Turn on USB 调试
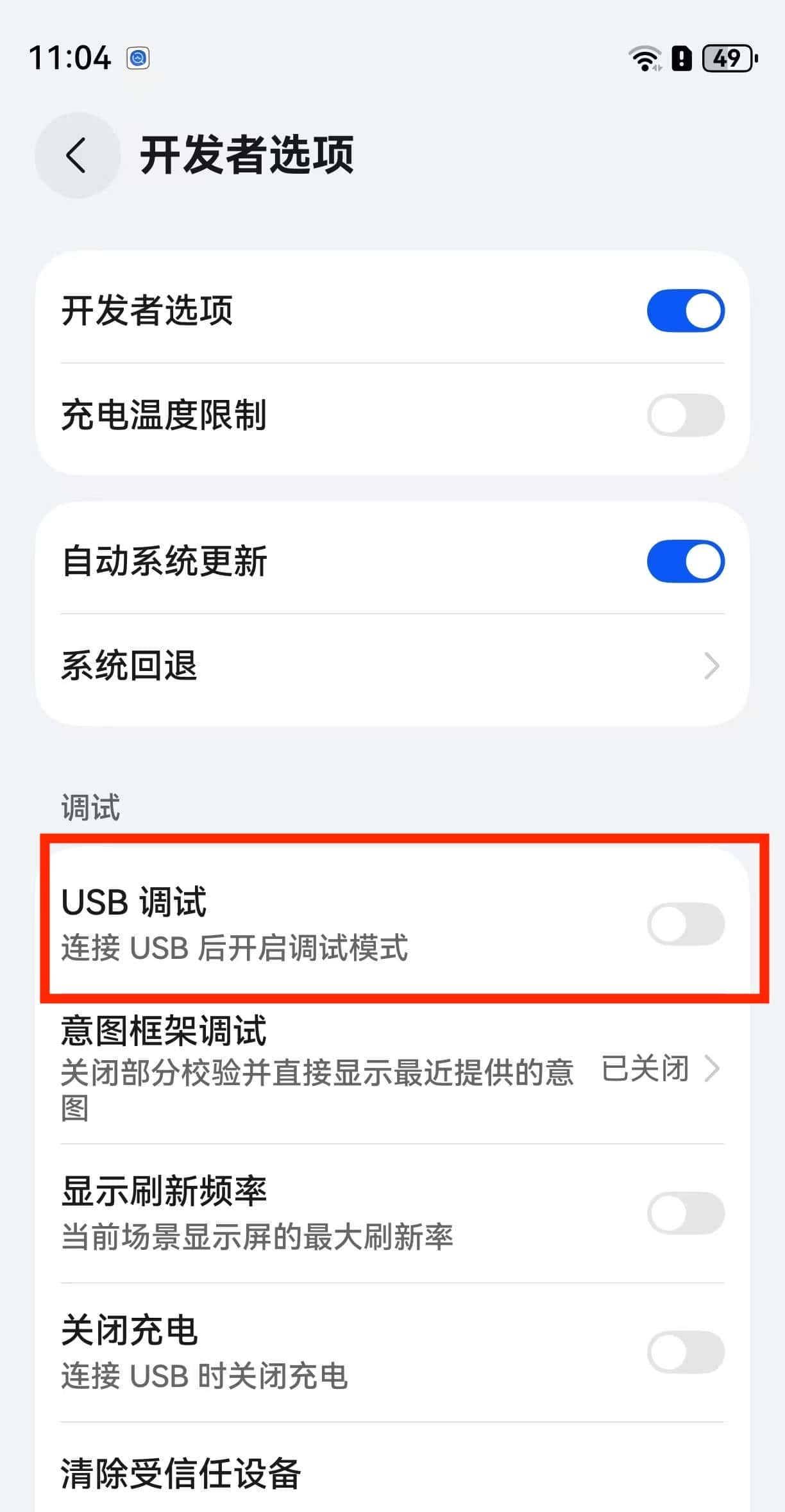785x1512 pixels. click(x=685, y=924)
